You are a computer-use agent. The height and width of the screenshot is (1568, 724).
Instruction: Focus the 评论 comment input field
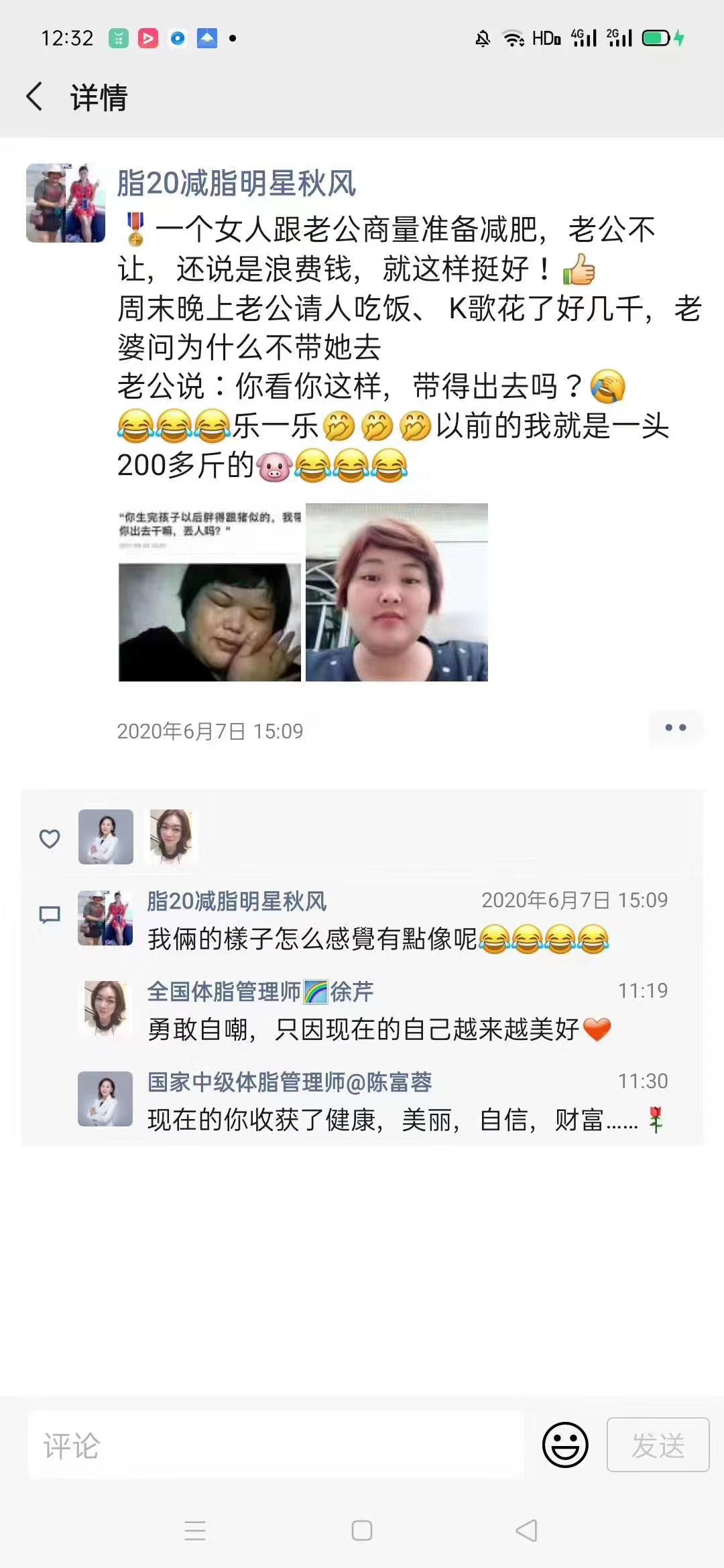(276, 1445)
